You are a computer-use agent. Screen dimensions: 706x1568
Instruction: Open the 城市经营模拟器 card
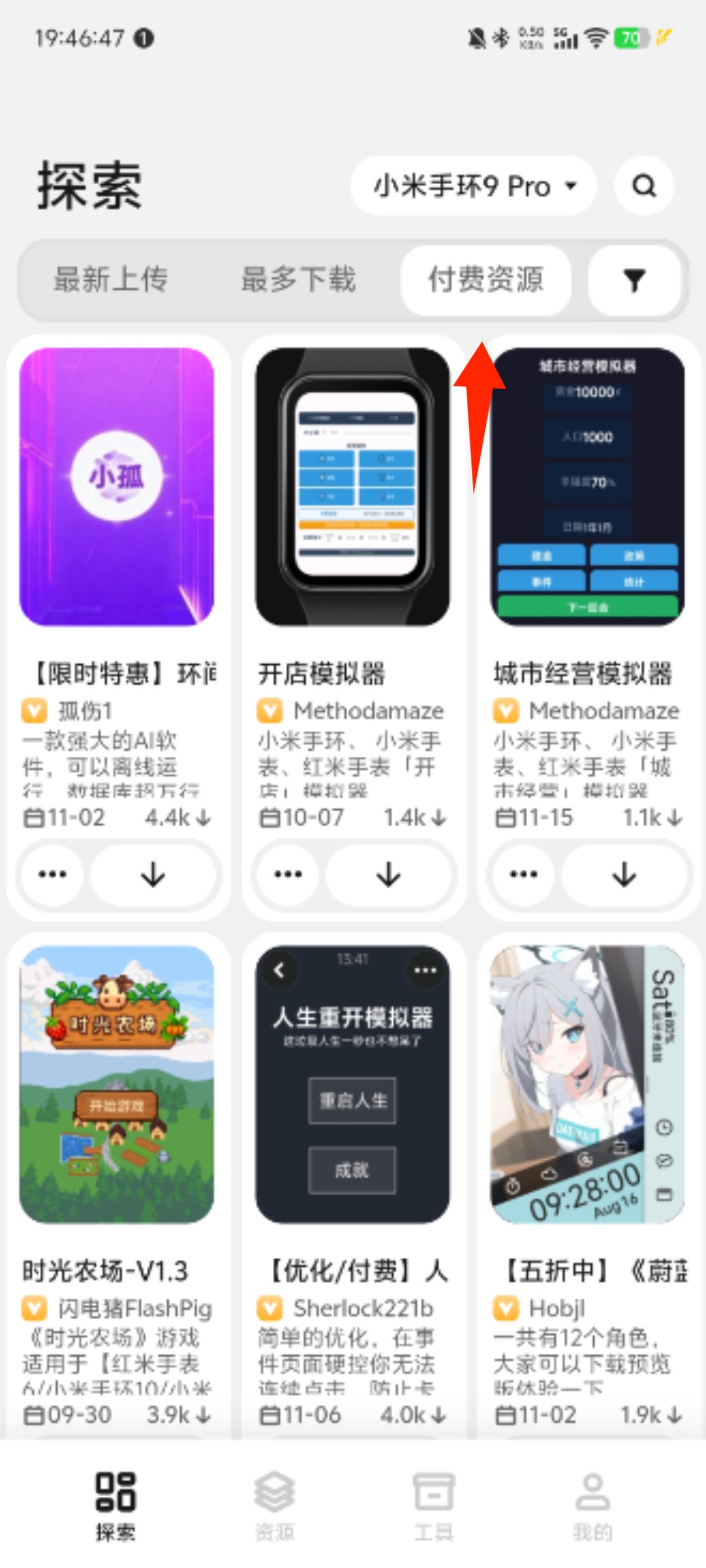[587, 487]
